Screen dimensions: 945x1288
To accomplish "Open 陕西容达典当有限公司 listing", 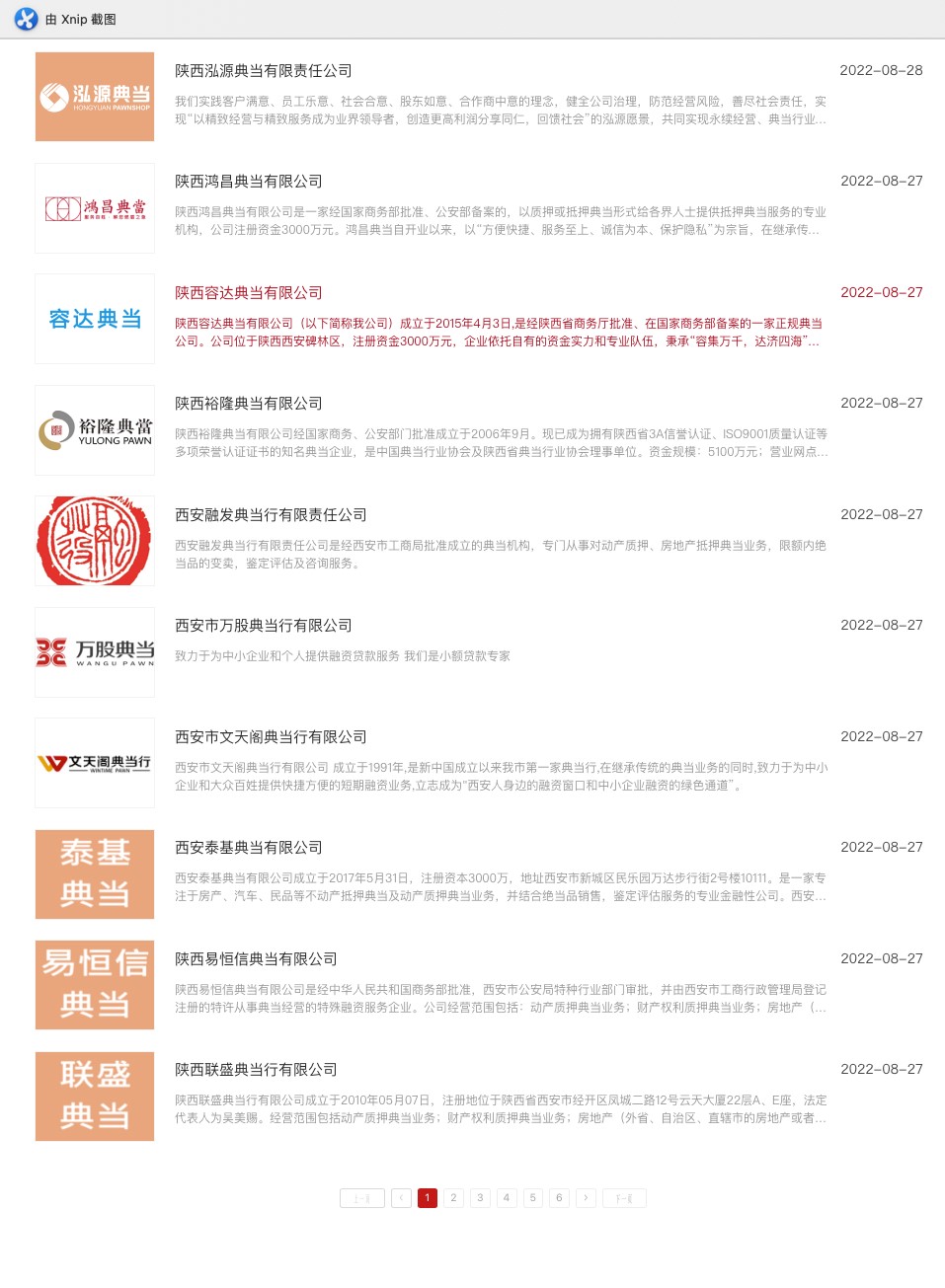I will 249,293.
